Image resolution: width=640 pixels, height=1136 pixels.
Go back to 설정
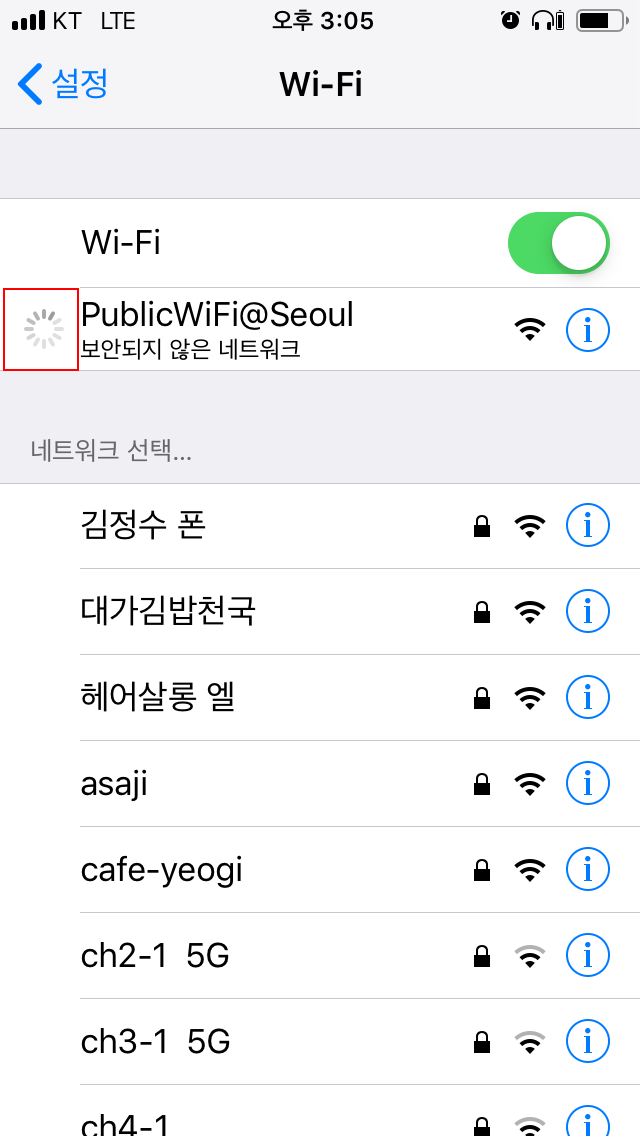pyautogui.click(x=63, y=84)
